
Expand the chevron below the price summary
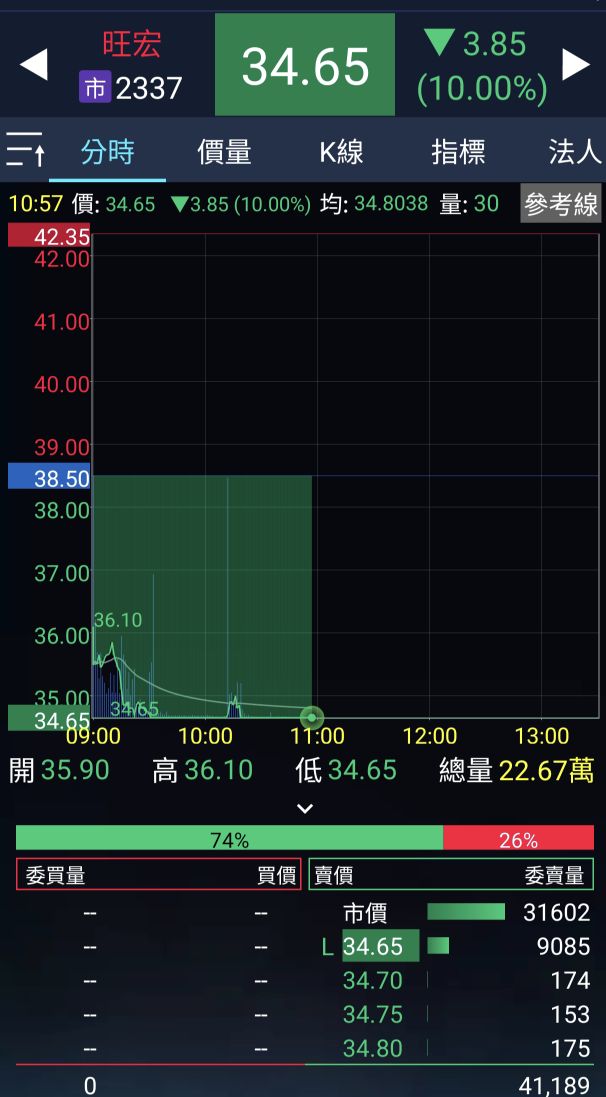tap(305, 808)
